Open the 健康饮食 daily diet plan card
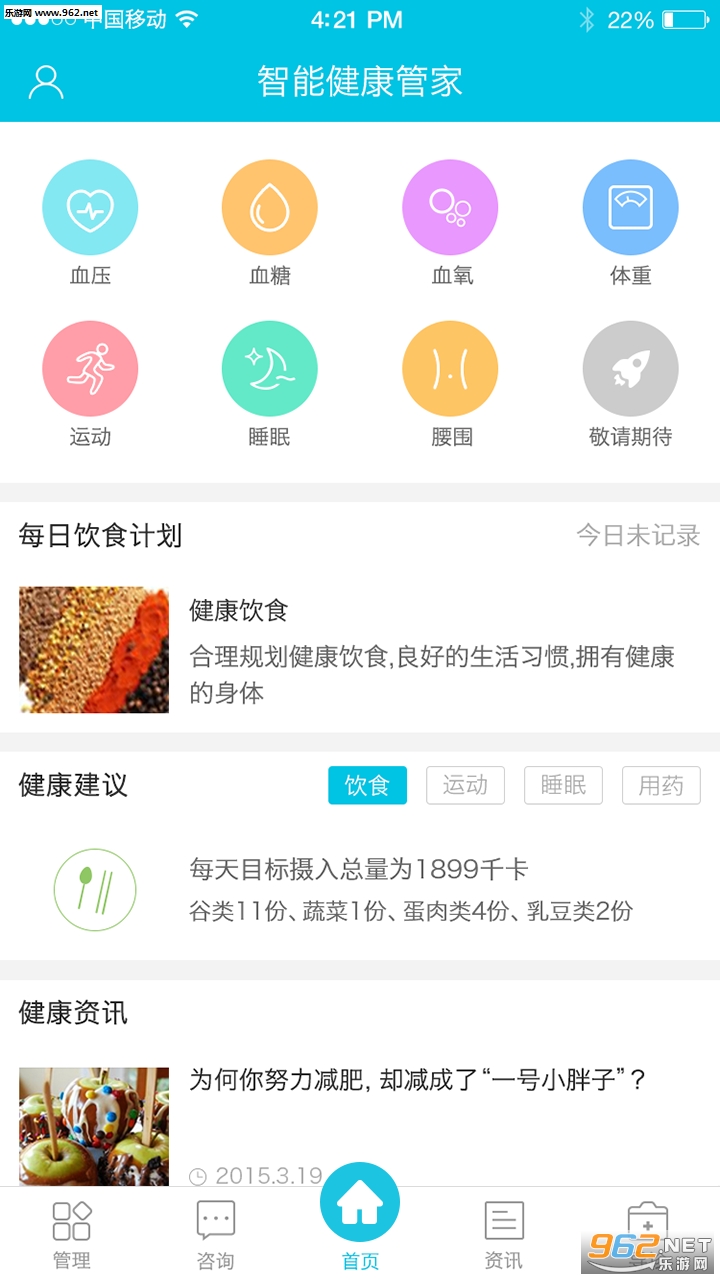 click(x=360, y=650)
